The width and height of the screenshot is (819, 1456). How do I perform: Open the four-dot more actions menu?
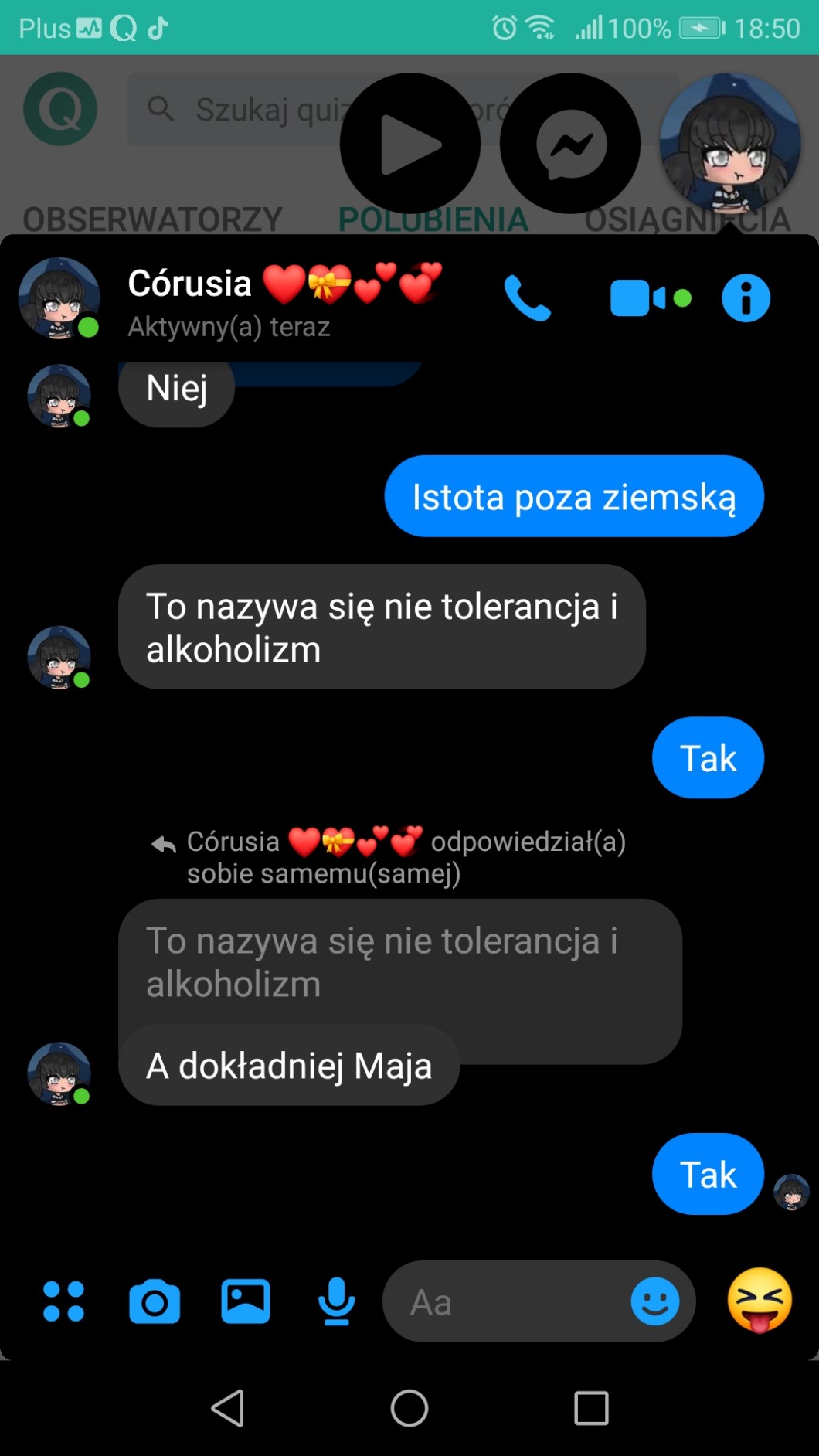click(63, 1301)
